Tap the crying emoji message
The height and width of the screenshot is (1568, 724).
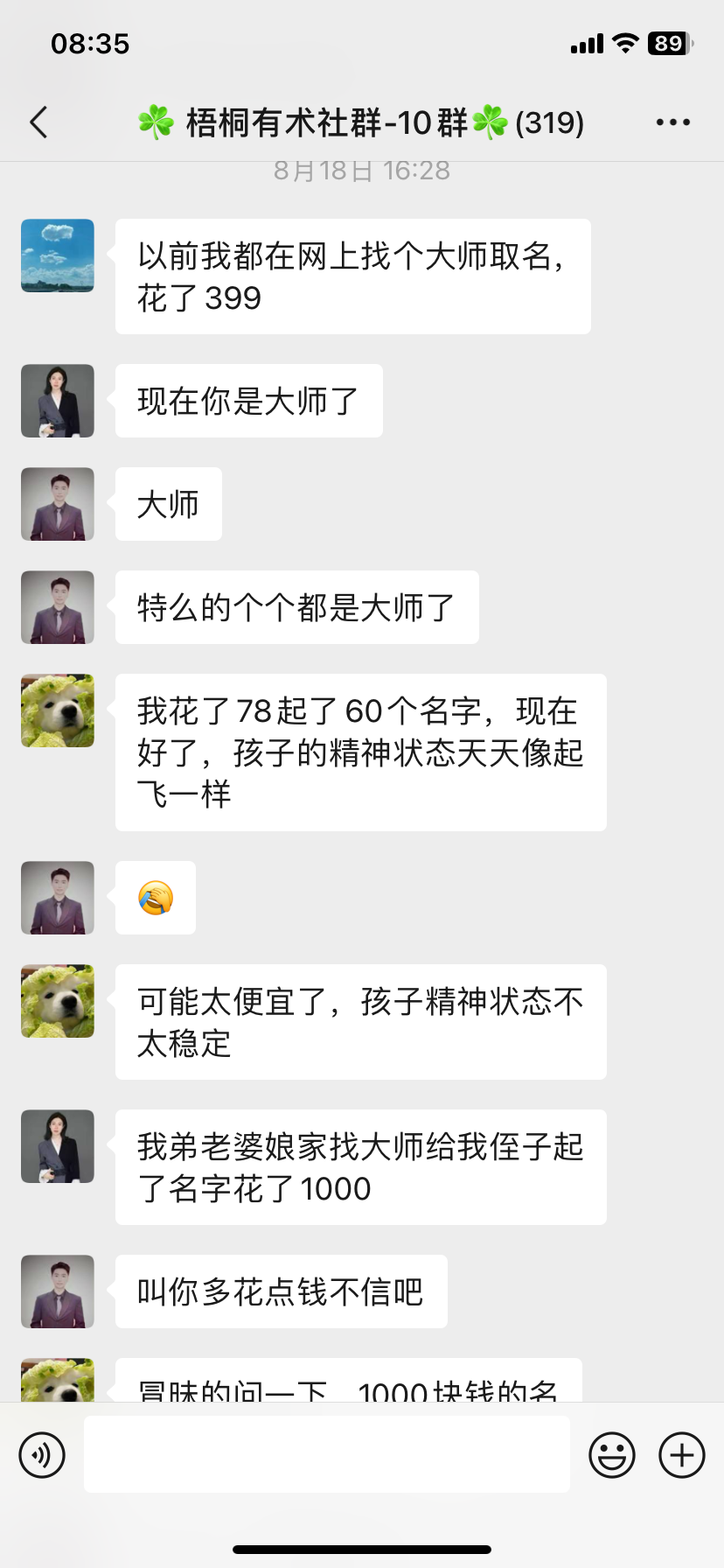(x=155, y=898)
